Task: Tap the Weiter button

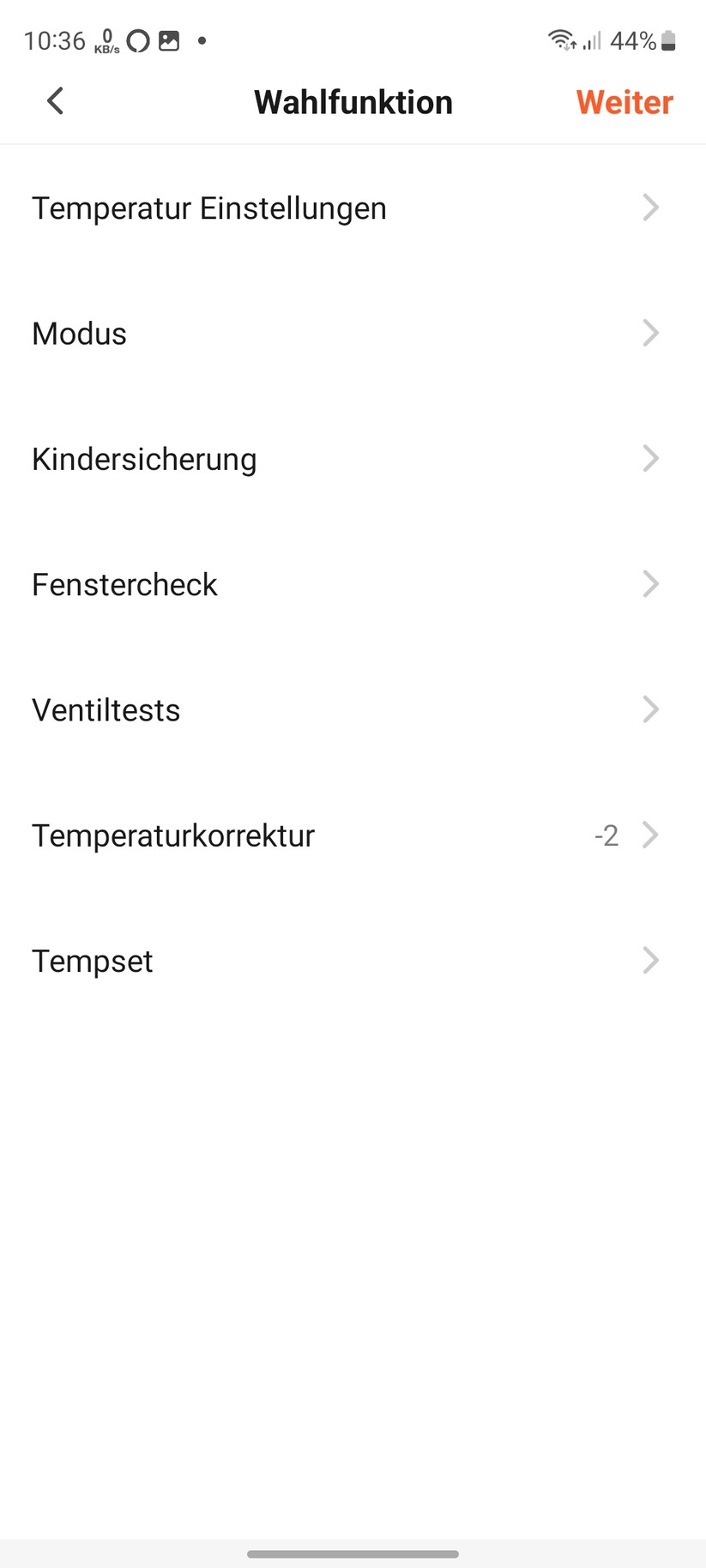Action: [625, 101]
